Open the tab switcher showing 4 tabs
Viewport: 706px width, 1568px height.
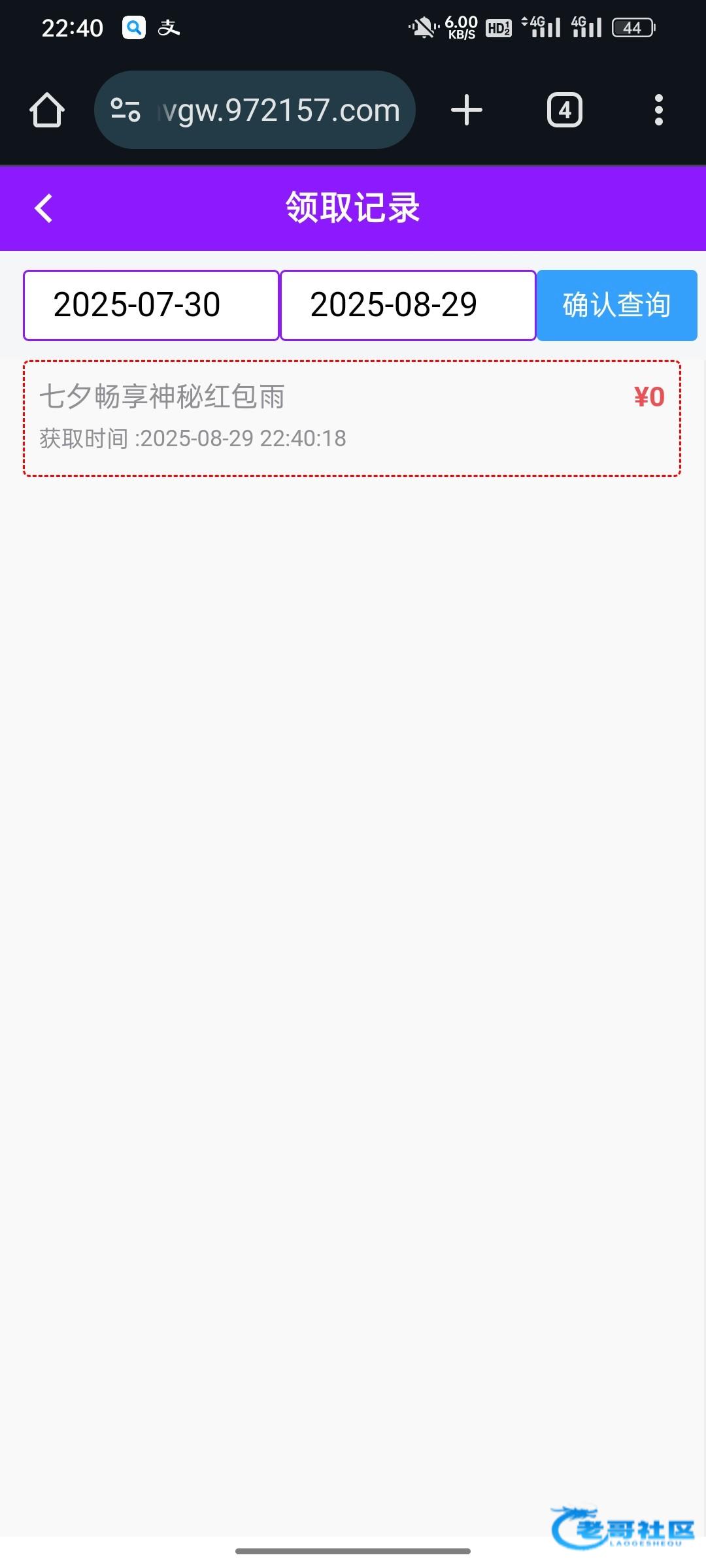point(565,110)
